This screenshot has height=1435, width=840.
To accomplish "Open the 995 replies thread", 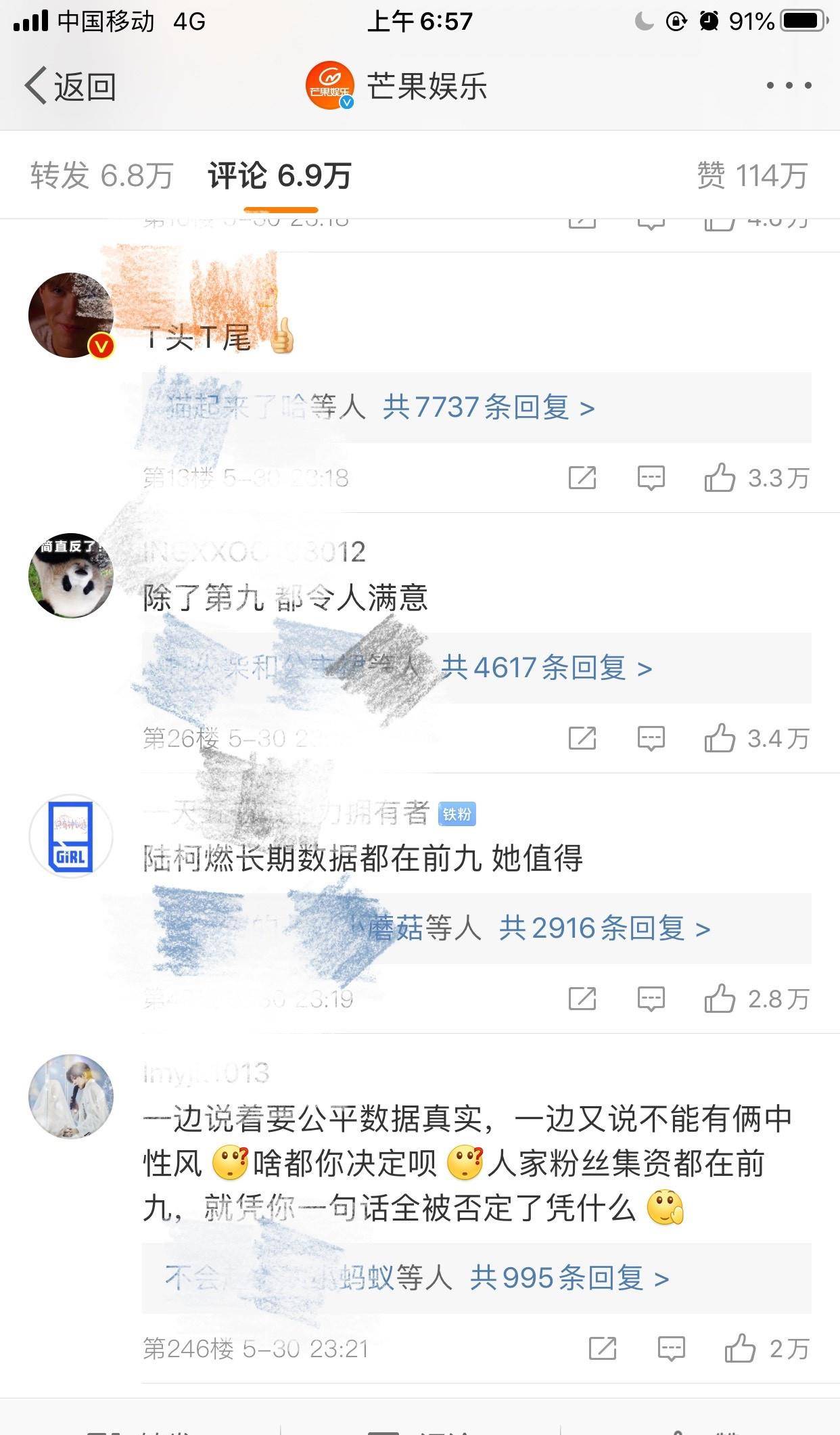I will 569,1278.
